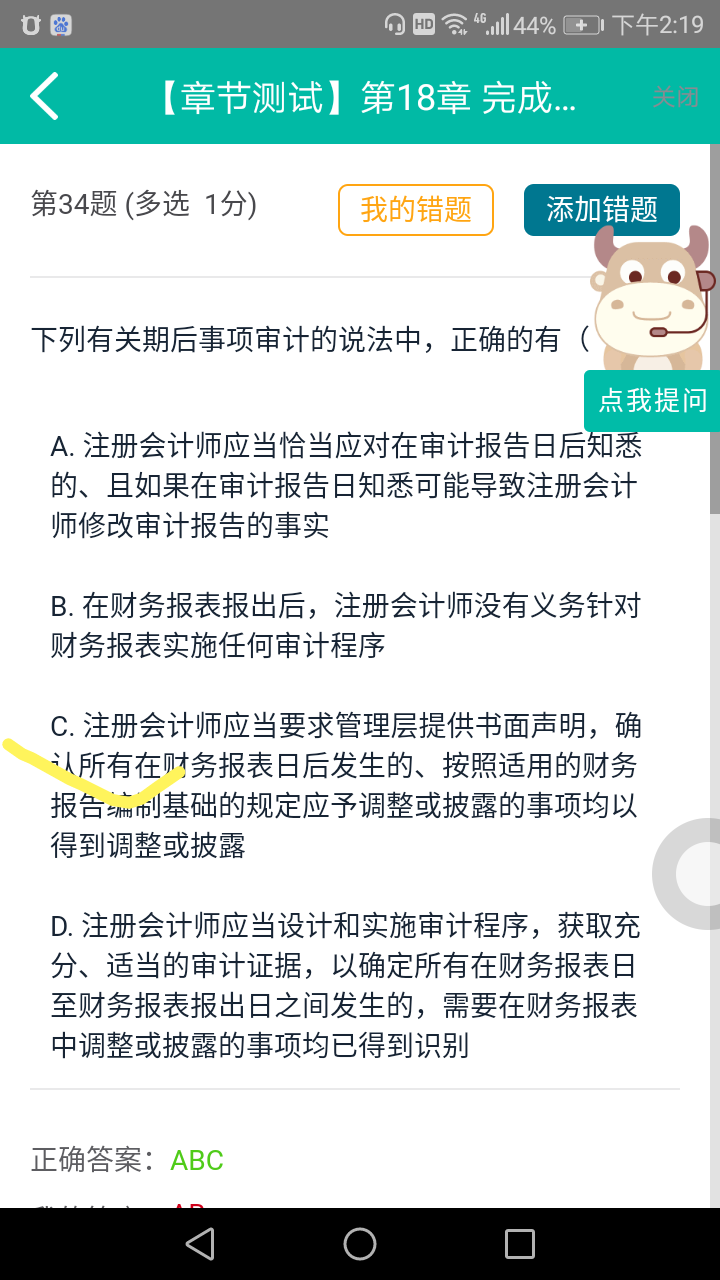Ask a question with 点我提问
Viewport: 720px width, 1280px height.
[x=652, y=401]
